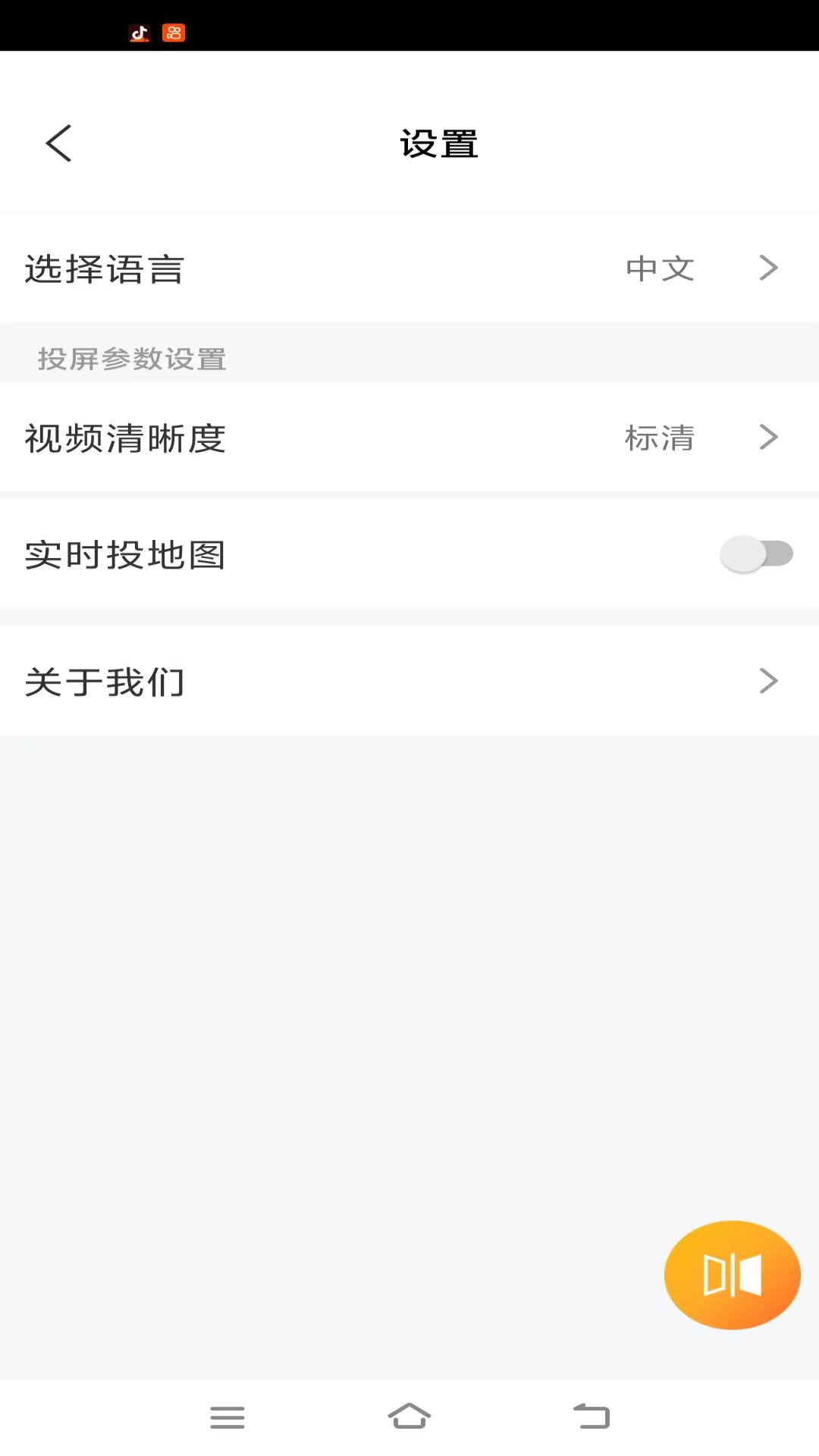Tap the 投屏参数设置 section header
The width and height of the screenshot is (819, 1456).
click(130, 359)
